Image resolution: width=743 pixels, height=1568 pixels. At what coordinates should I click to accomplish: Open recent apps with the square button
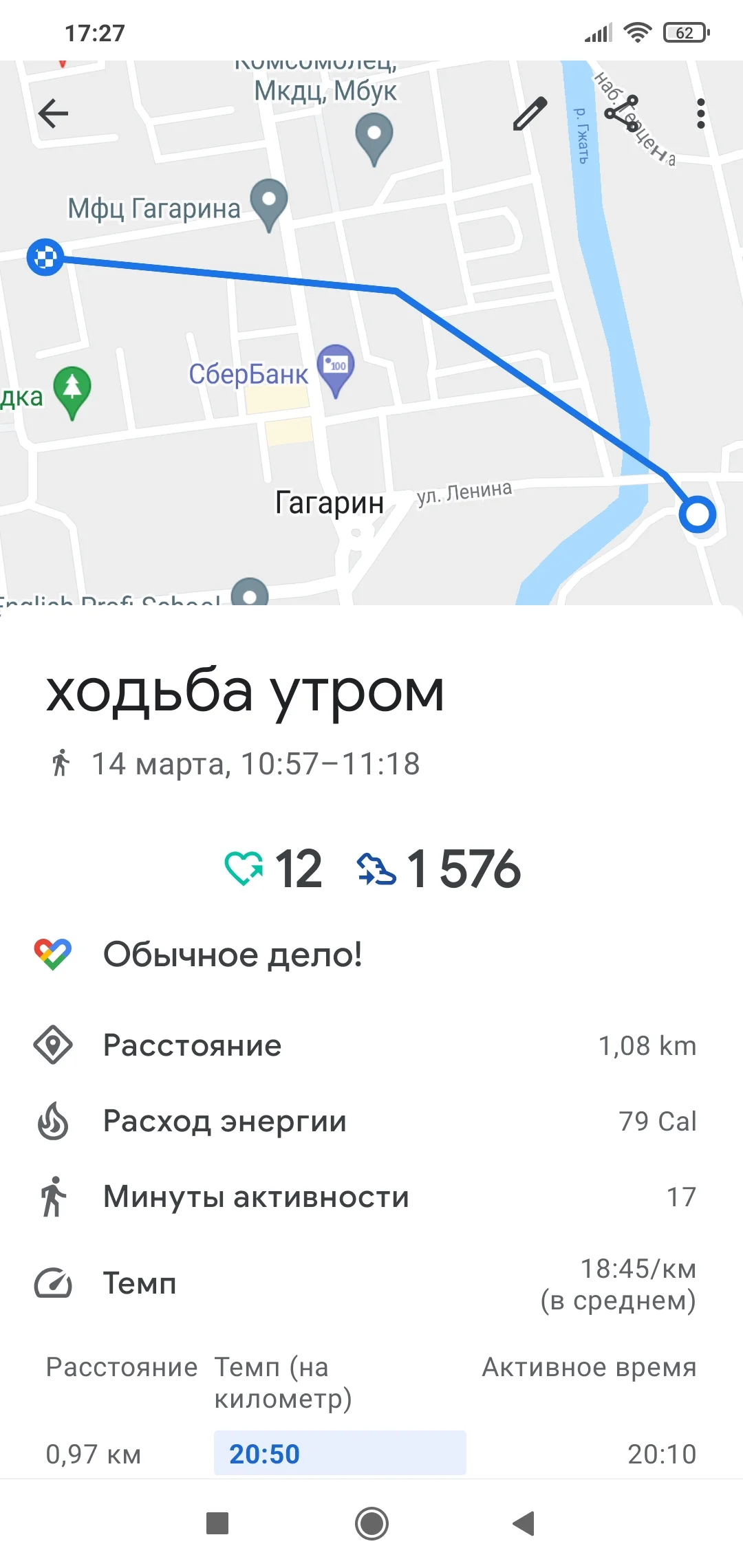(x=217, y=1523)
